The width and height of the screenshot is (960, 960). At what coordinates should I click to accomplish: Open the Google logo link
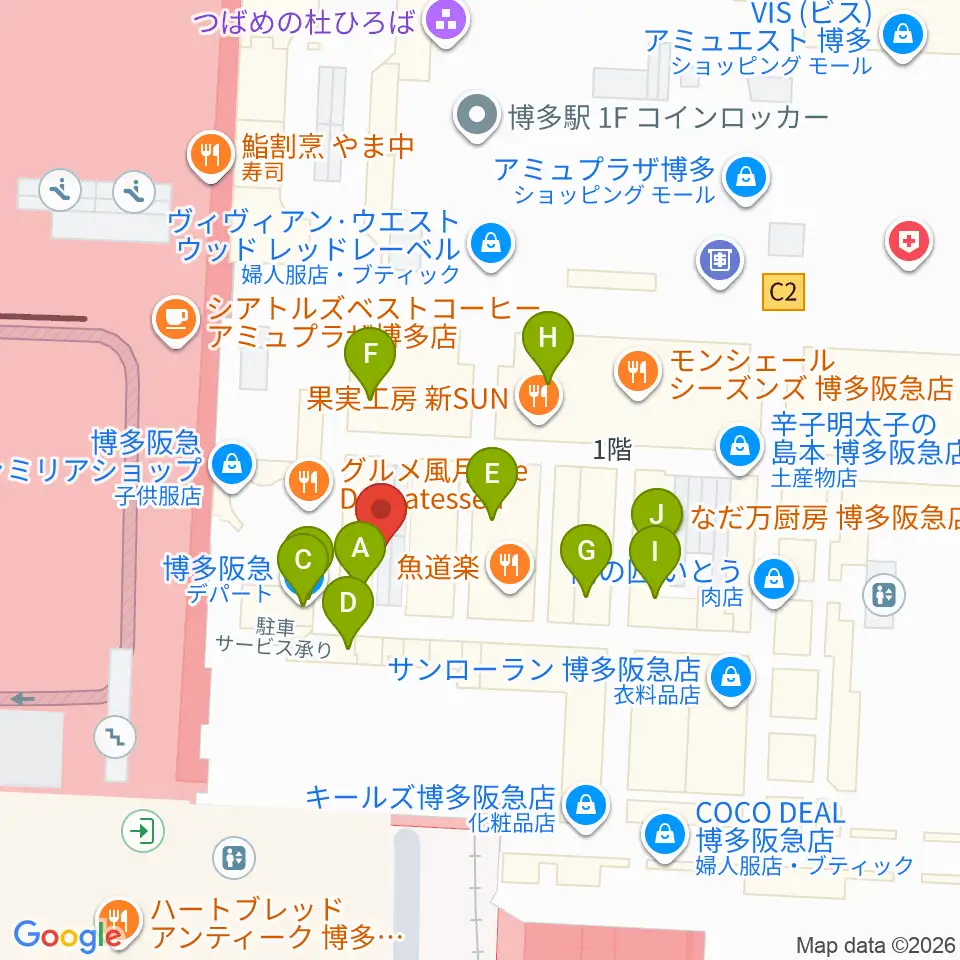[67, 937]
